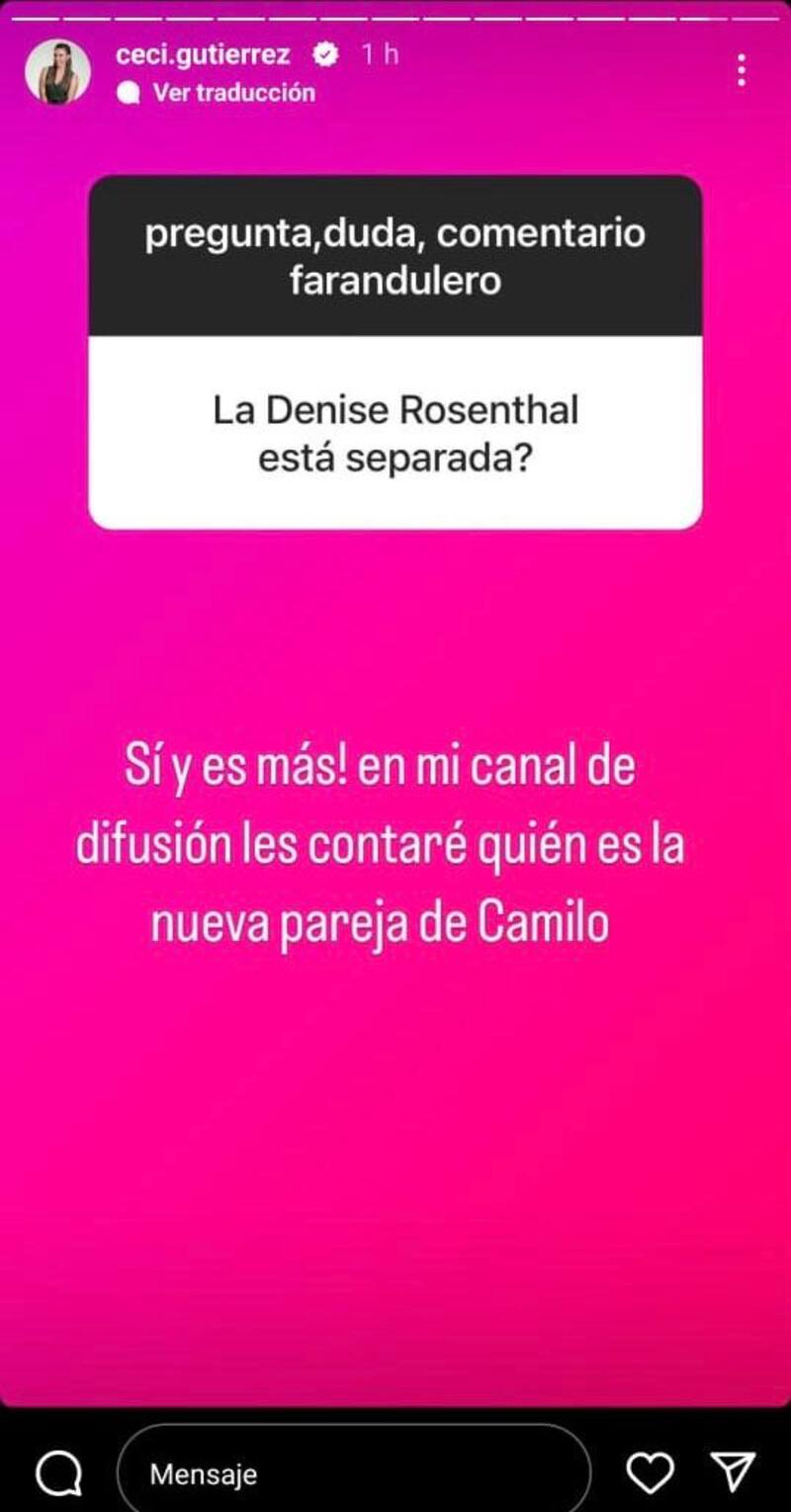Screen dimensions: 791x1512
Task: Open the ceci.gutierrez username link
Action: (x=203, y=54)
